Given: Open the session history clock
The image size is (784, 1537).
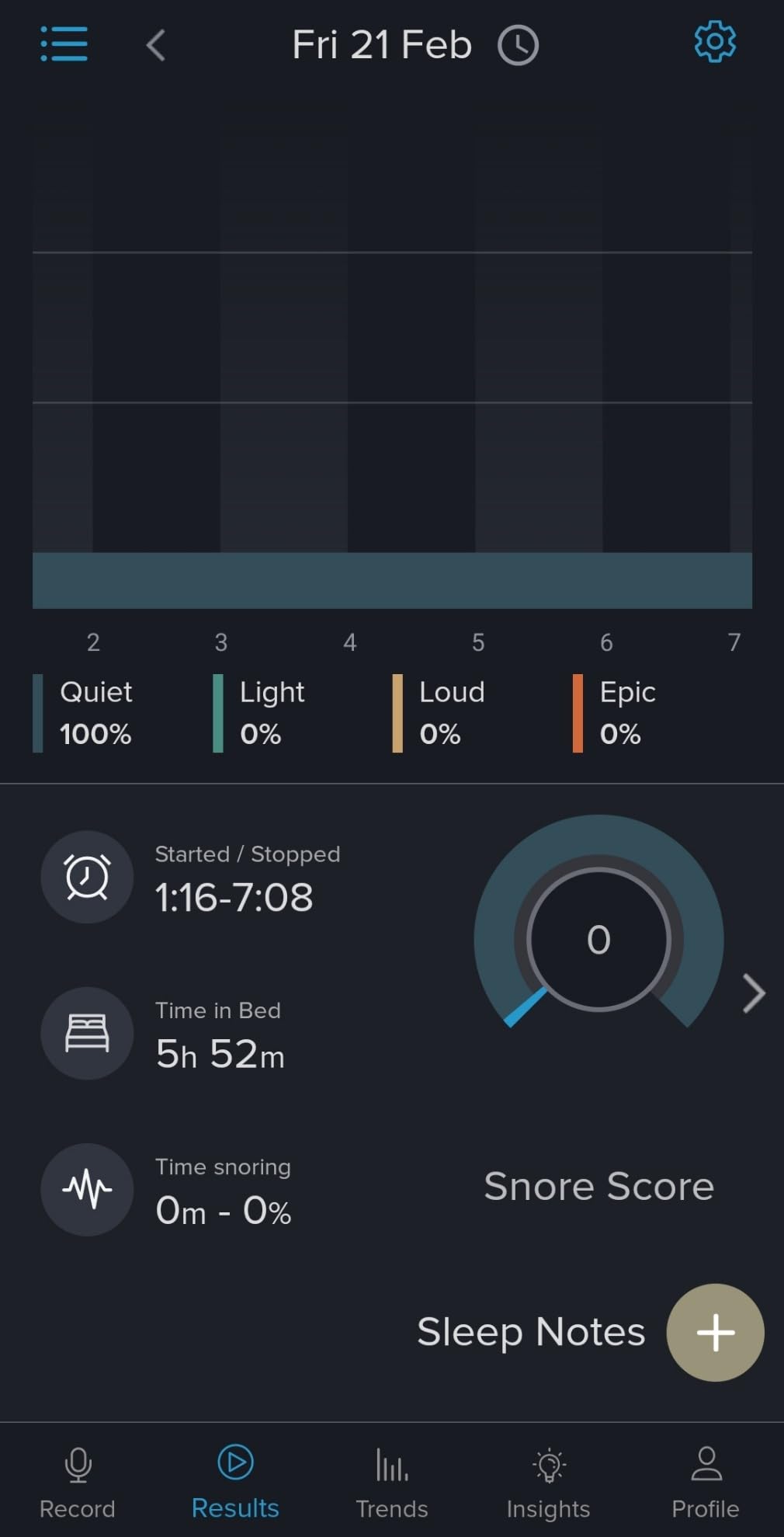Looking at the screenshot, I should (518, 45).
